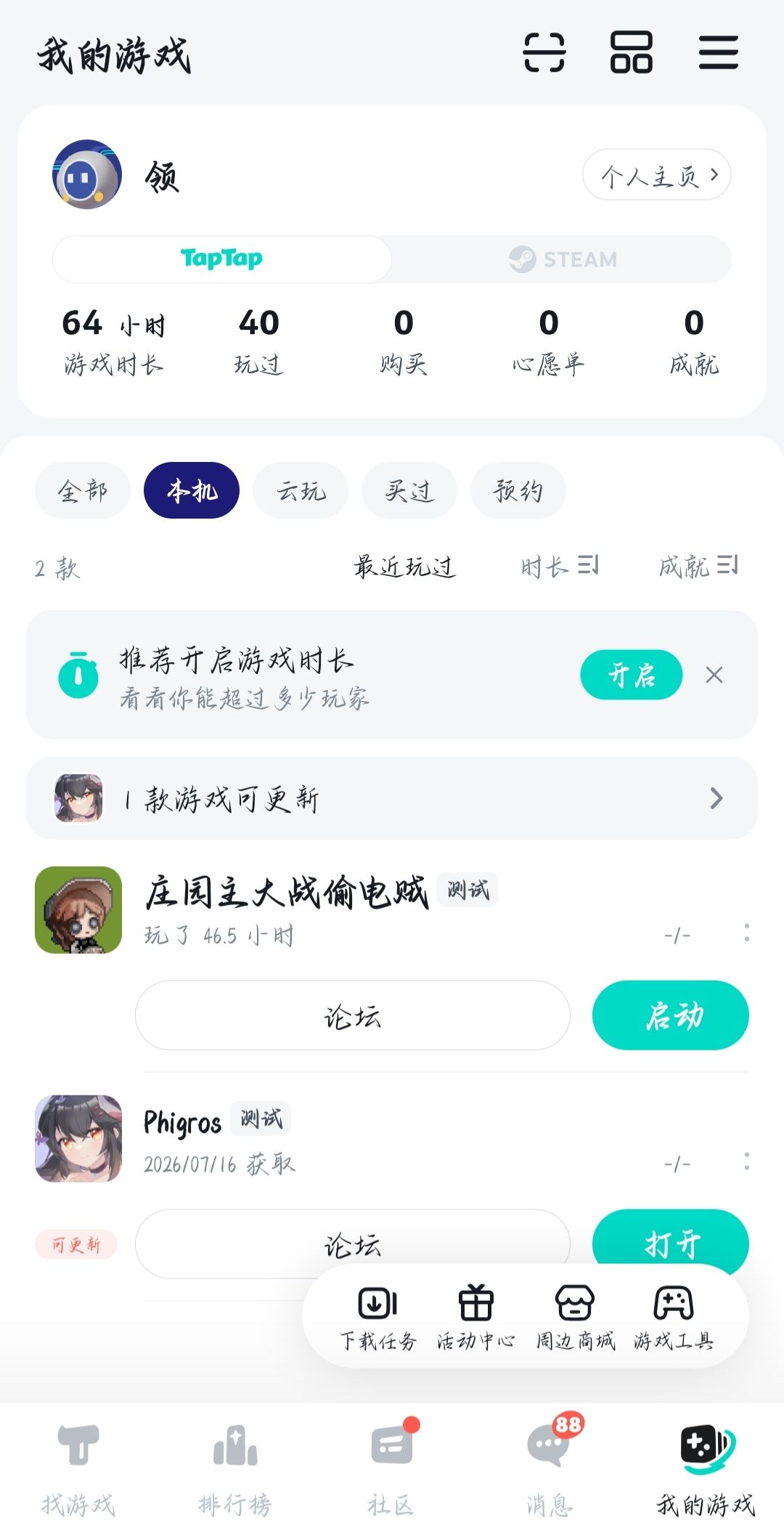Screen dimensions: 784x1537
Task: Open the 论坛 for 庄园主大战偷电贼
Action: (353, 1015)
